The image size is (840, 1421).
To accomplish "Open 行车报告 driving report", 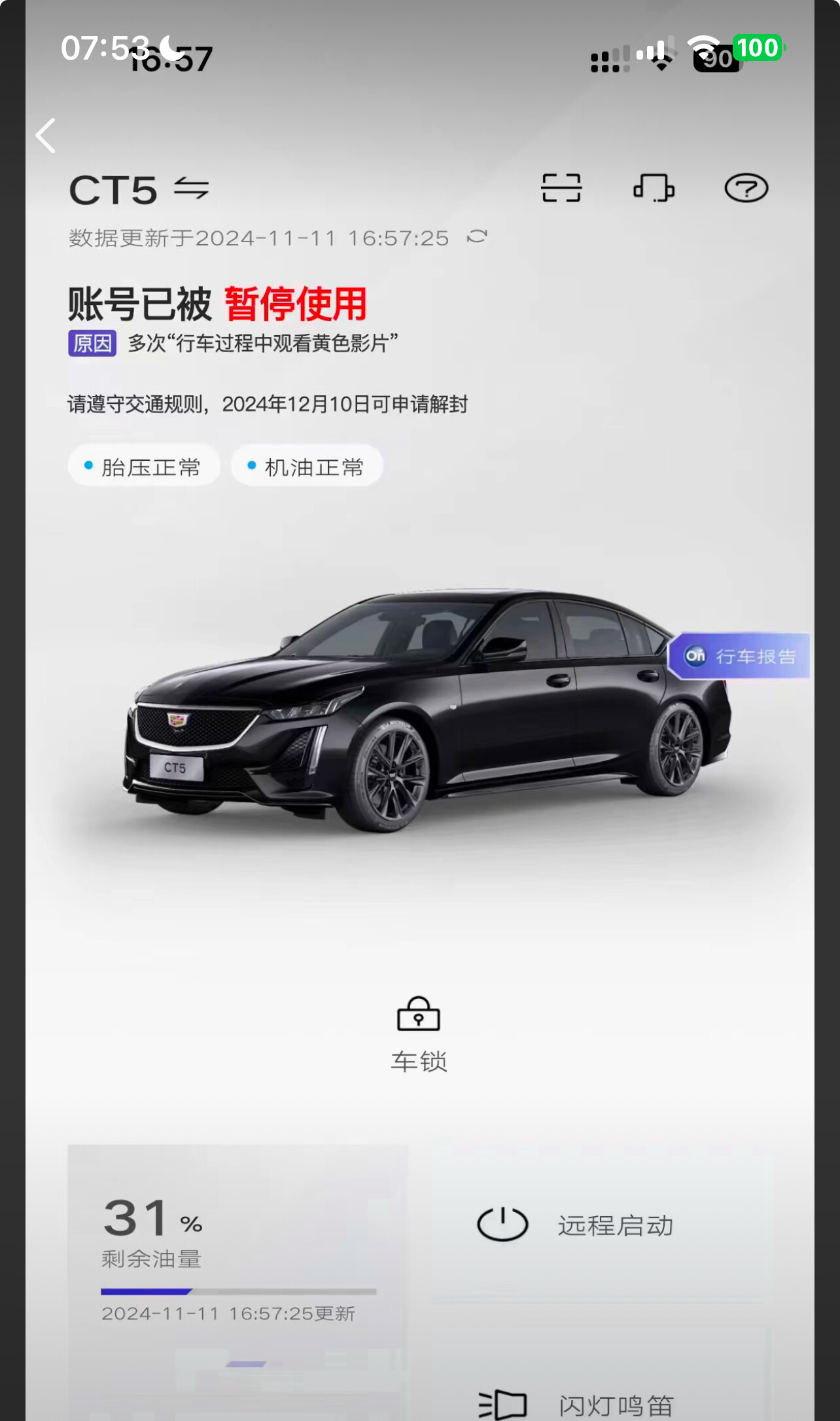I will tap(739, 656).
